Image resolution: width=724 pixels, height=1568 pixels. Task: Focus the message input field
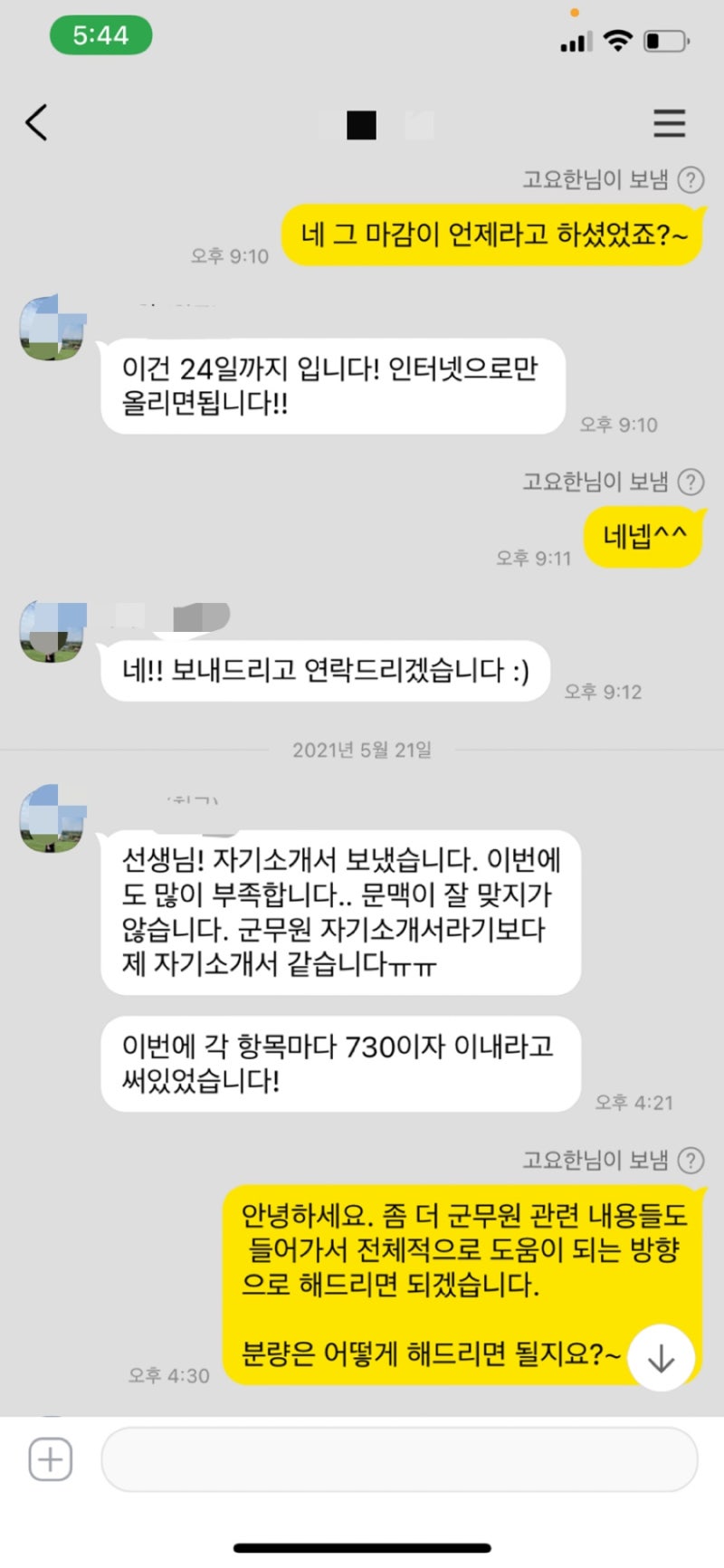(398, 1459)
